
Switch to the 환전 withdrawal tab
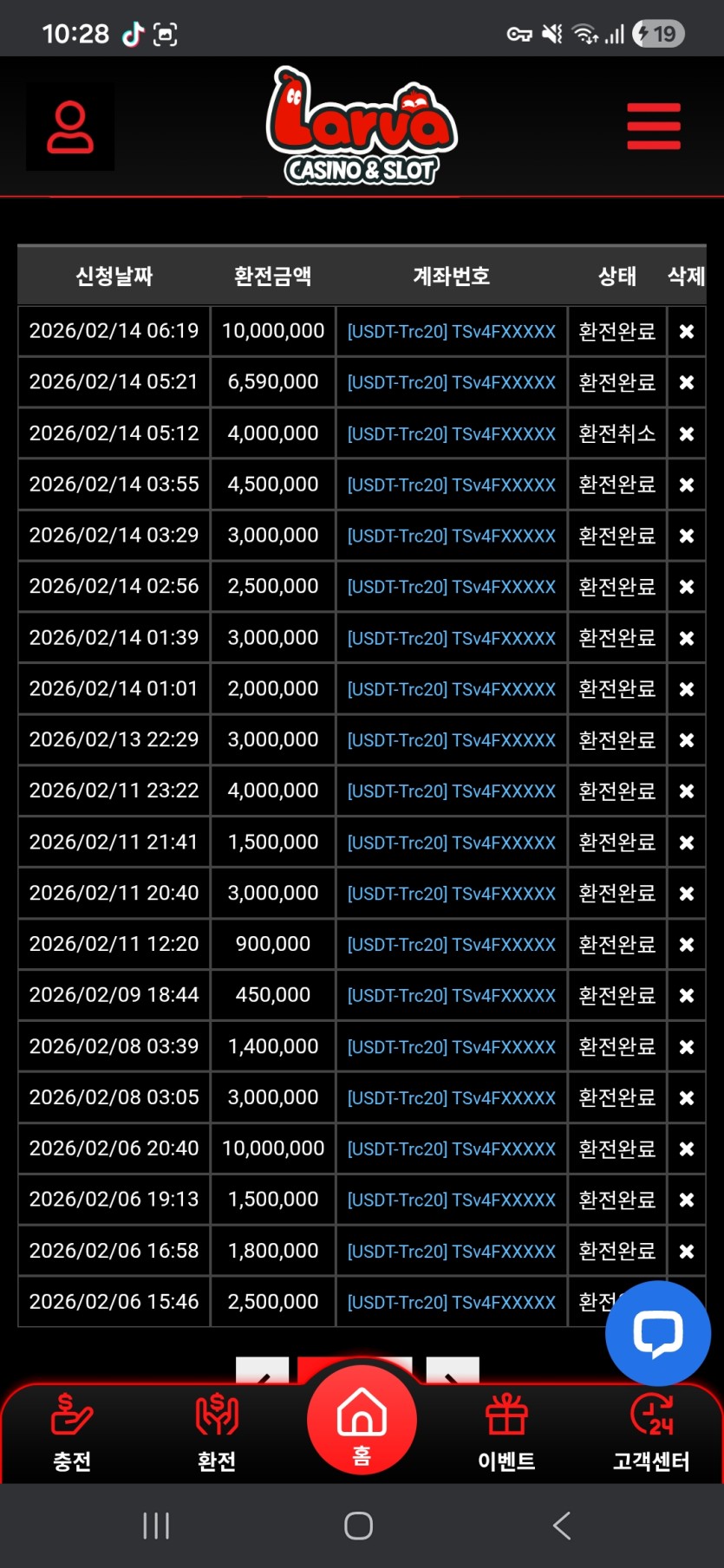click(x=217, y=1432)
